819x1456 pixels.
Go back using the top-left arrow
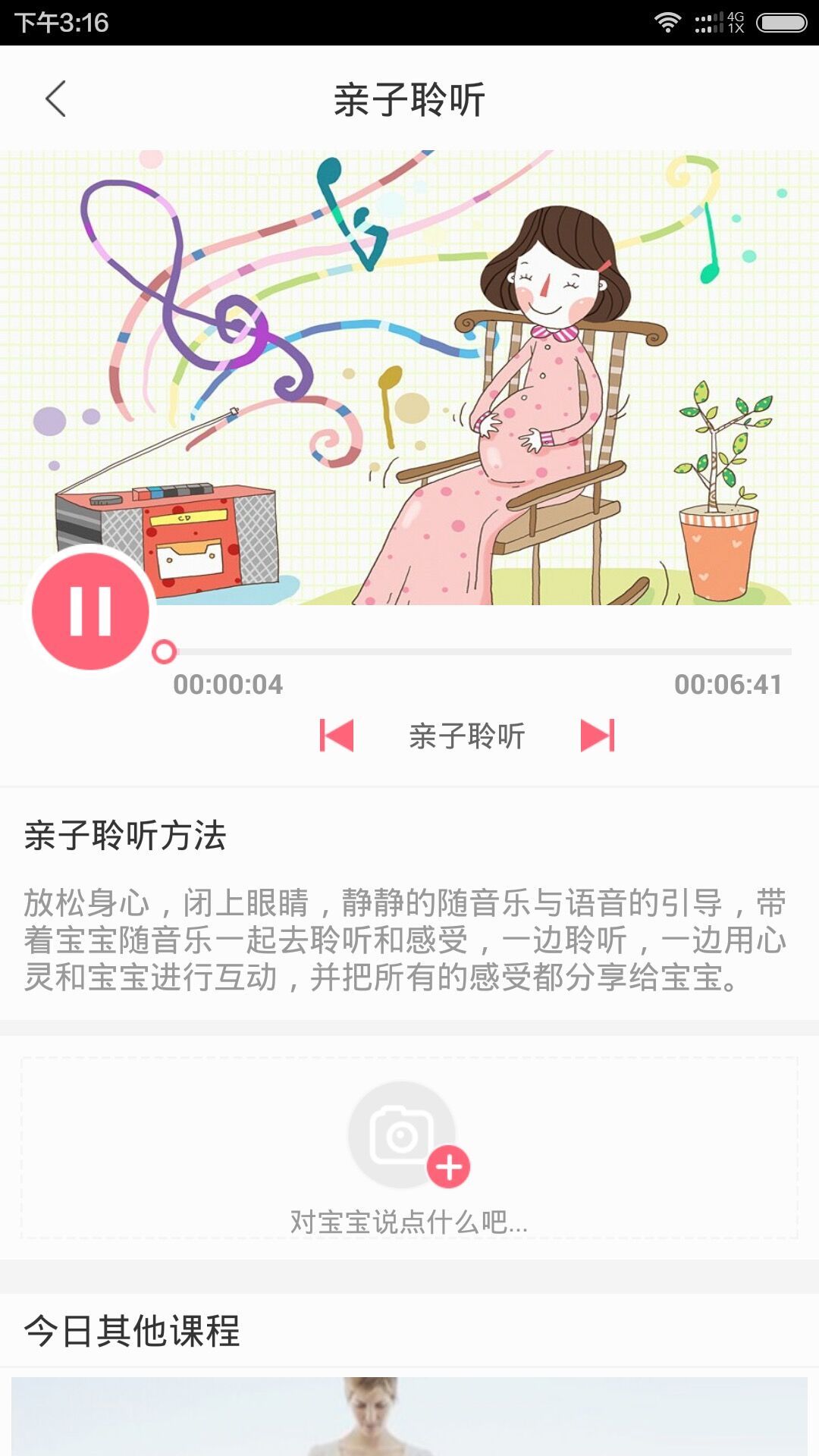point(56,99)
